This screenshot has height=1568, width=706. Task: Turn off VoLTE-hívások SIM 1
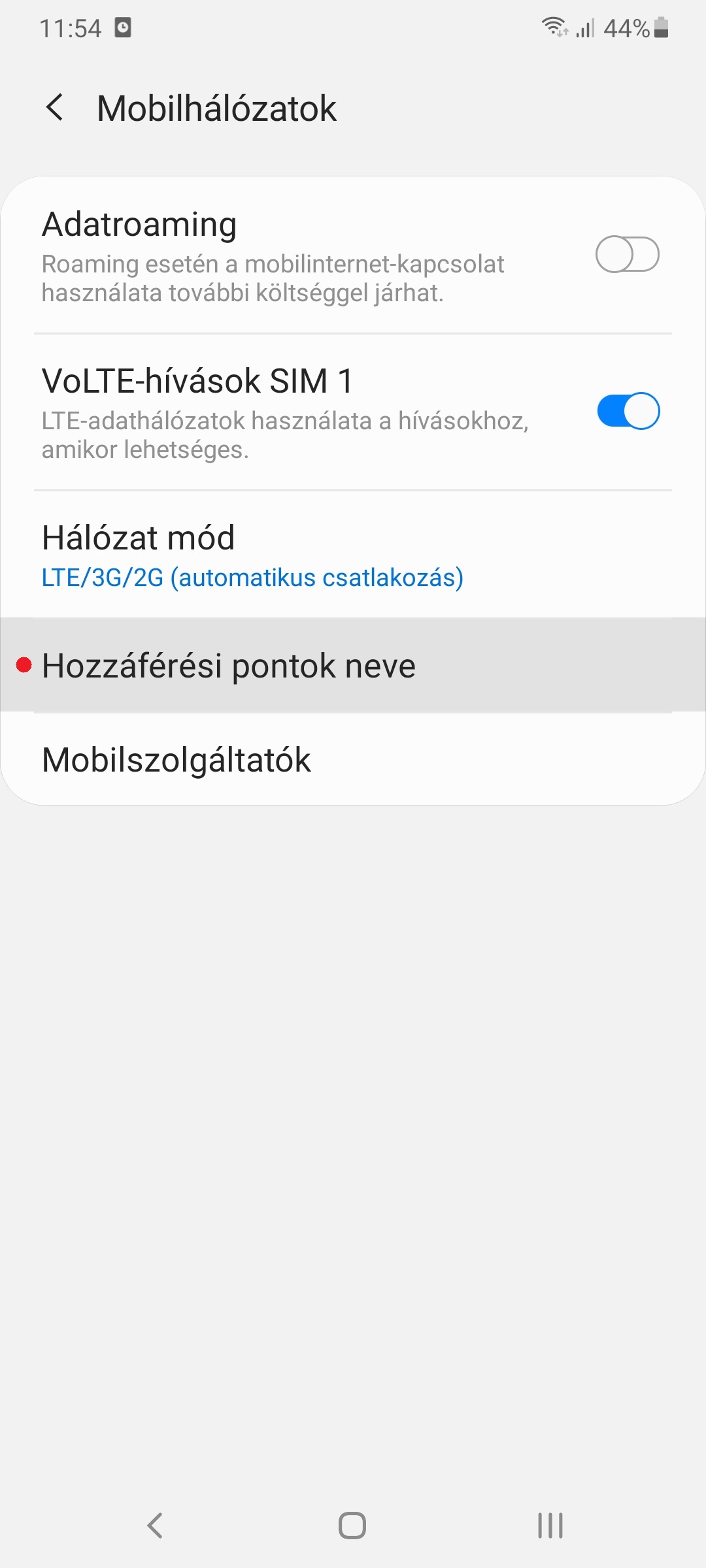(628, 411)
